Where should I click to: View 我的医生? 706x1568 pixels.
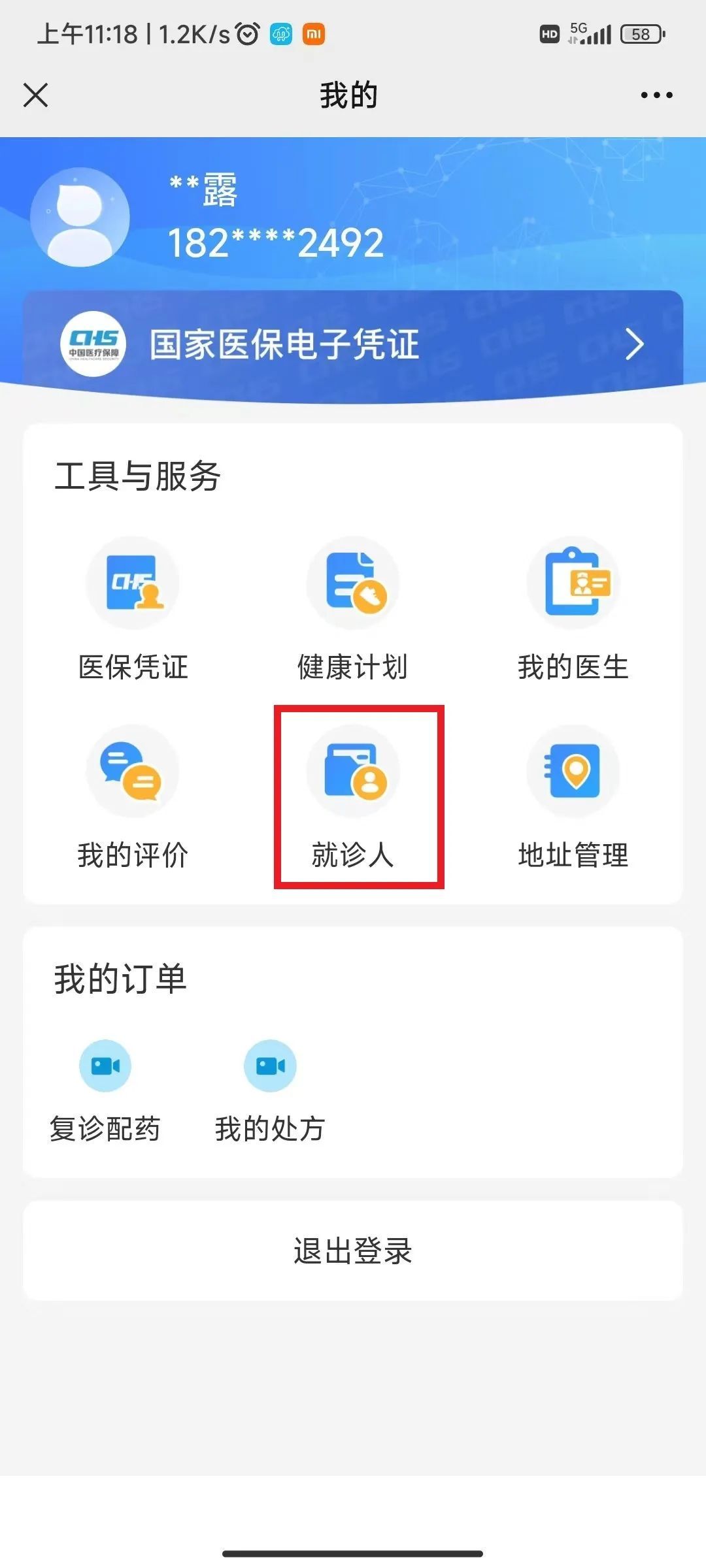click(x=573, y=609)
